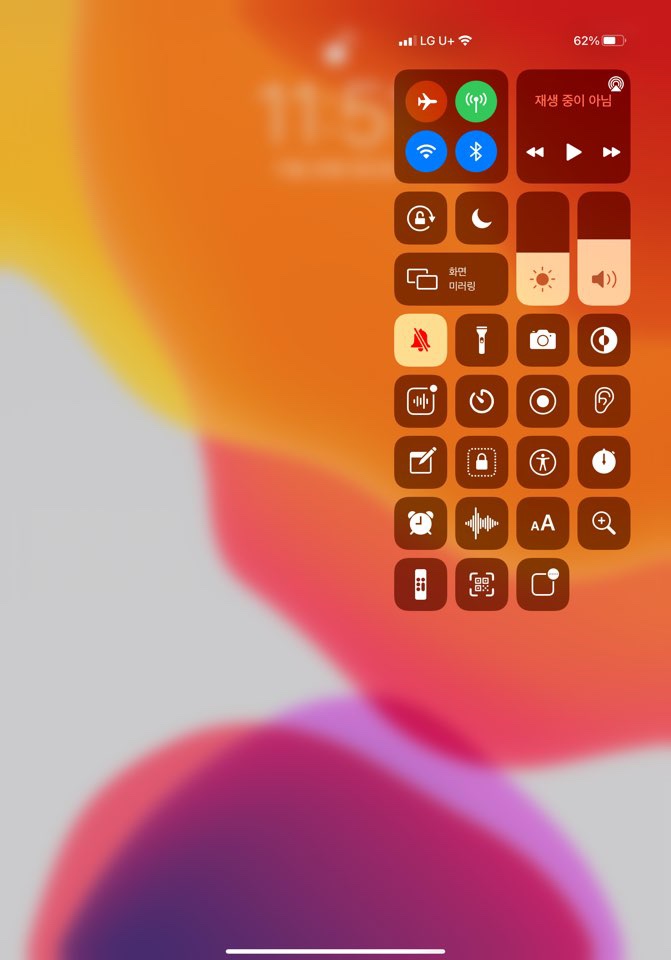
Task: Turn off Bluetooth
Action: (476, 151)
